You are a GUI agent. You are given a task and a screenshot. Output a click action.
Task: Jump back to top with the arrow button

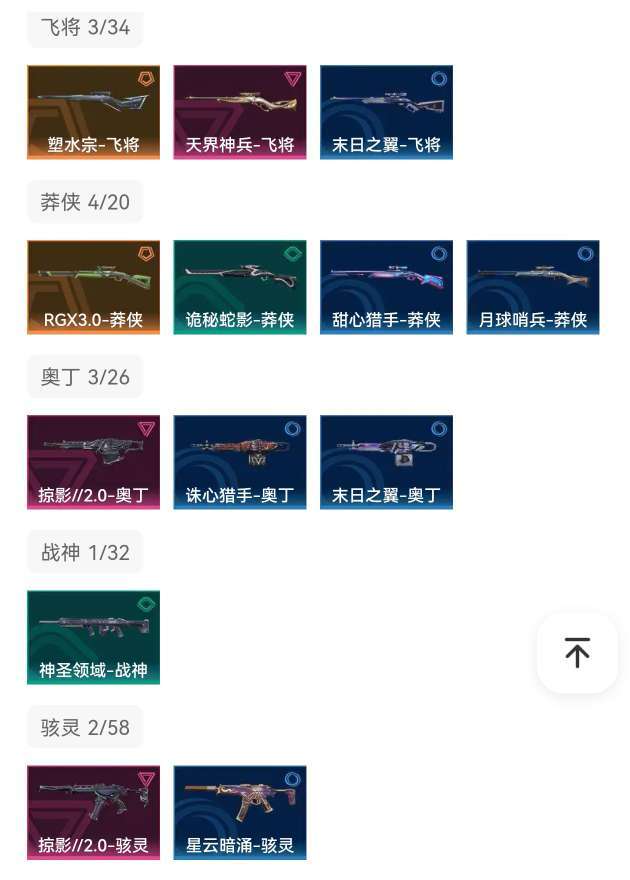pos(577,652)
